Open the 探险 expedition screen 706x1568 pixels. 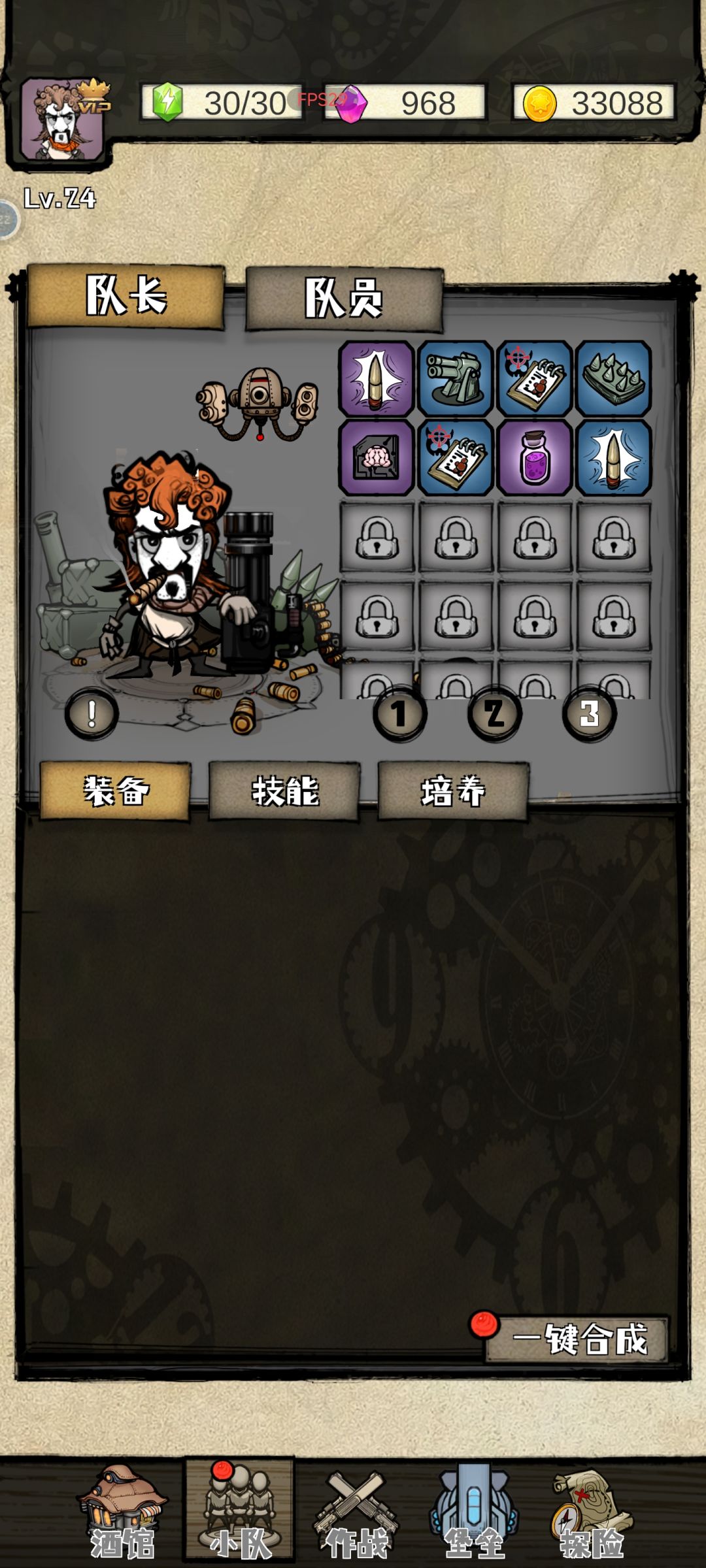click(592, 1512)
